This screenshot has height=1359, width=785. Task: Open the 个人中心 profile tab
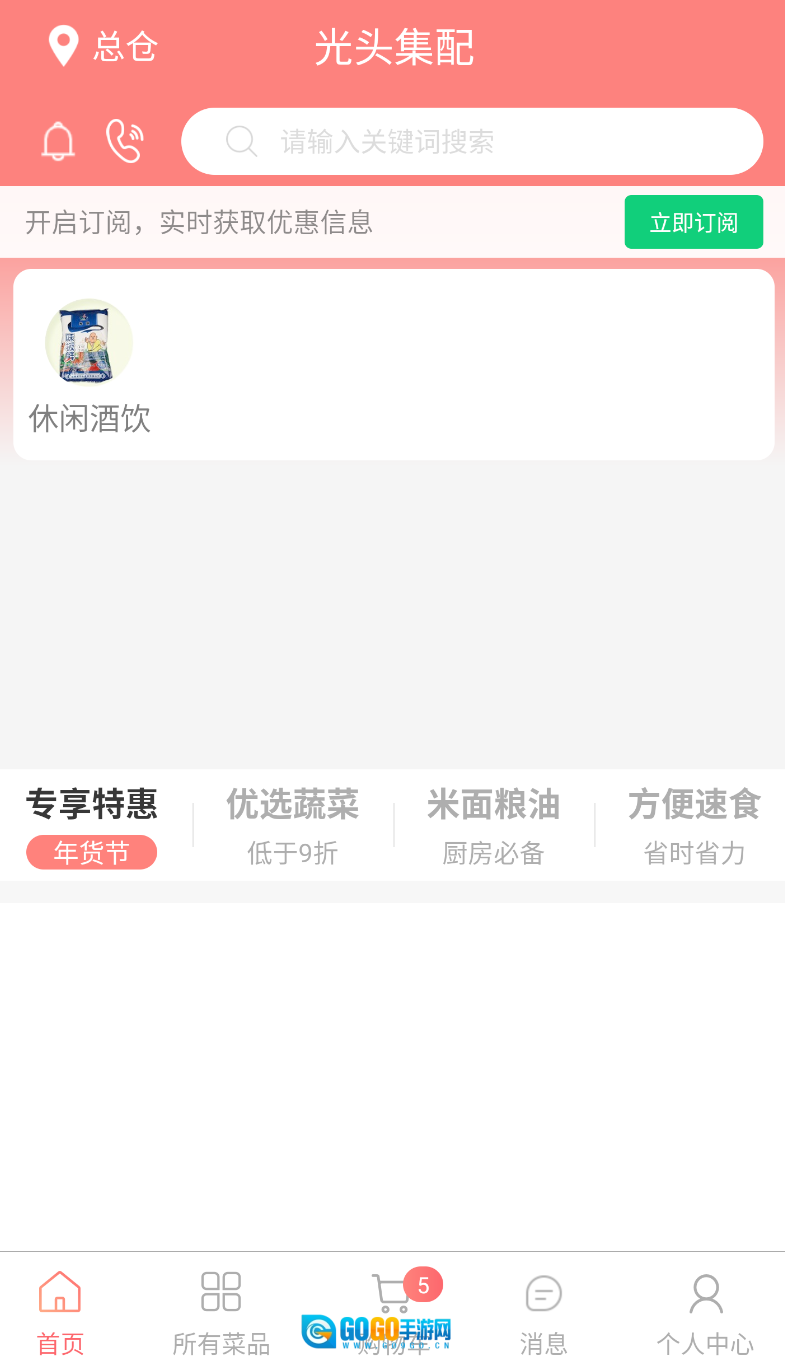point(705,1311)
